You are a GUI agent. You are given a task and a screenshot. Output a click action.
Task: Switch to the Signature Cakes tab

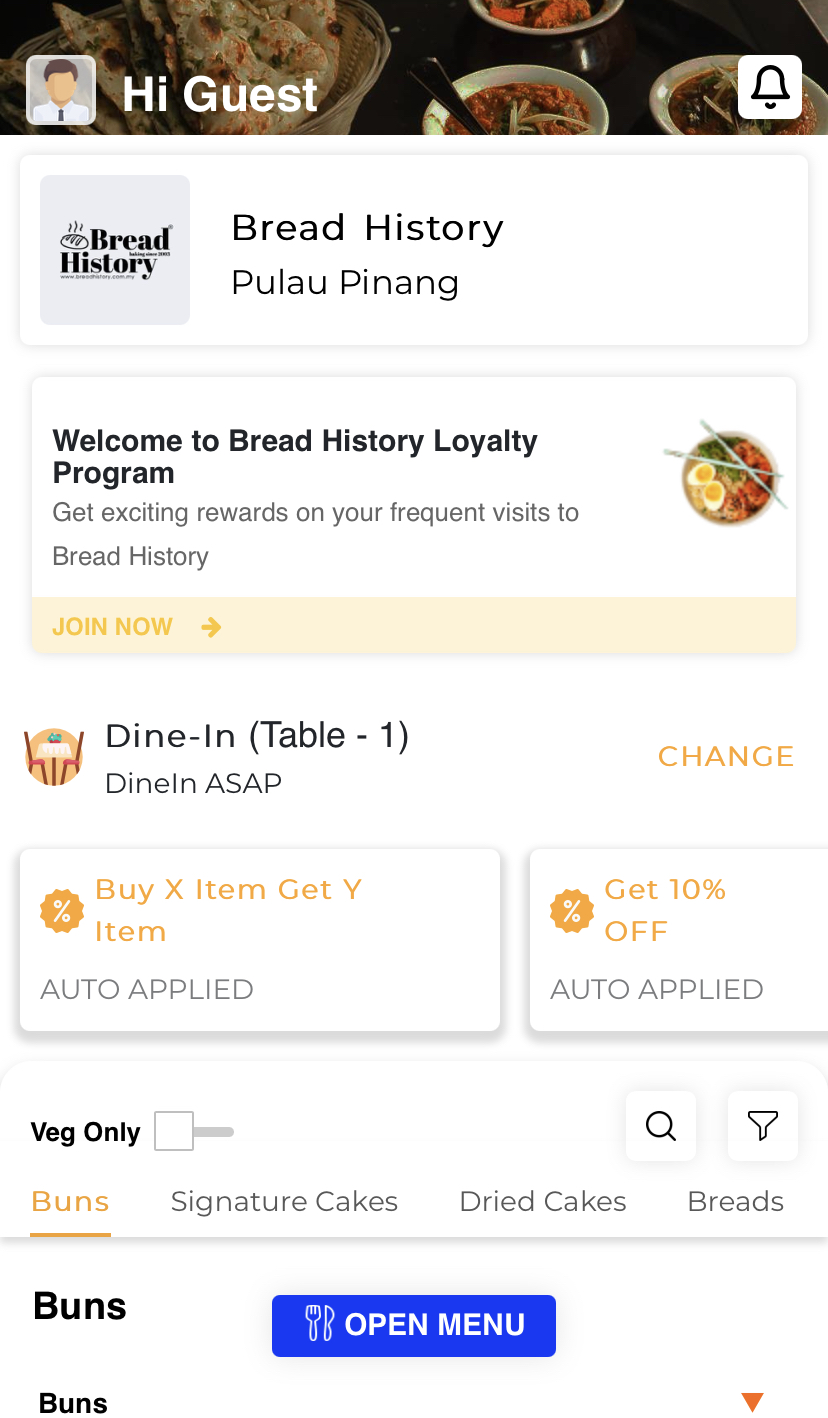click(284, 1201)
